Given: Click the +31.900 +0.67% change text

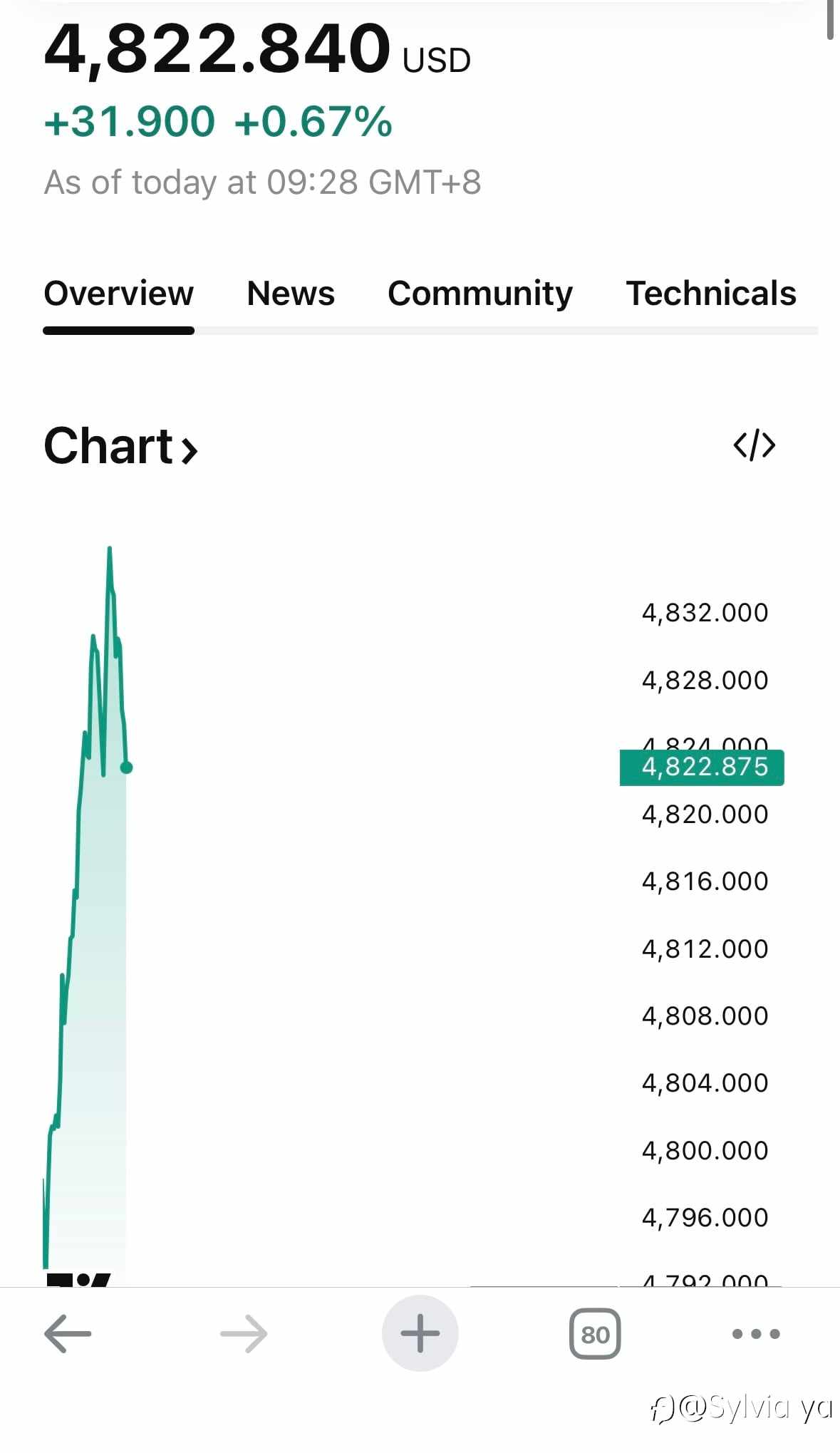Looking at the screenshot, I should [x=217, y=121].
